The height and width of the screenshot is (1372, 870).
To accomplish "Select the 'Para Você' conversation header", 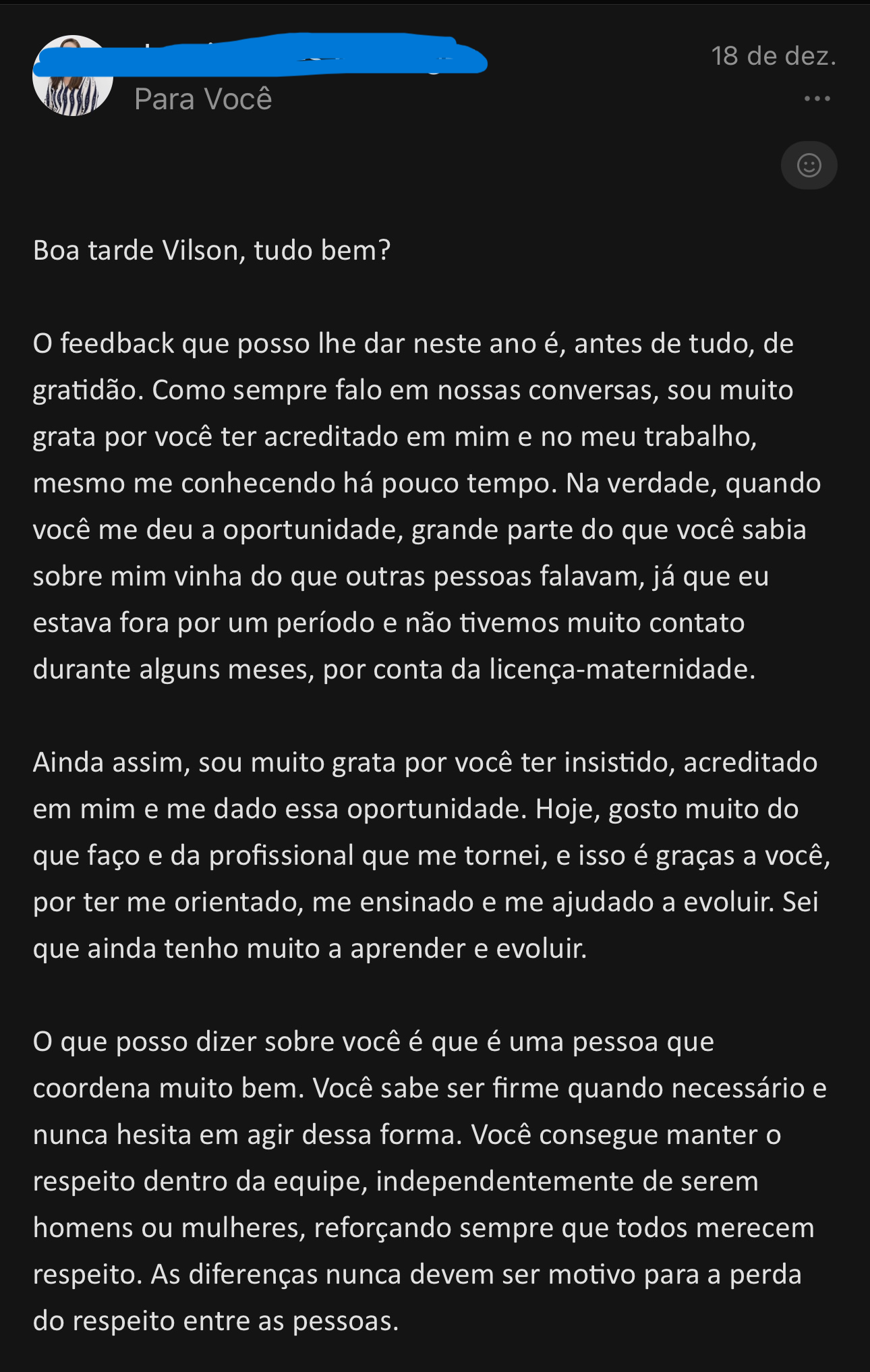I will pos(203,100).
